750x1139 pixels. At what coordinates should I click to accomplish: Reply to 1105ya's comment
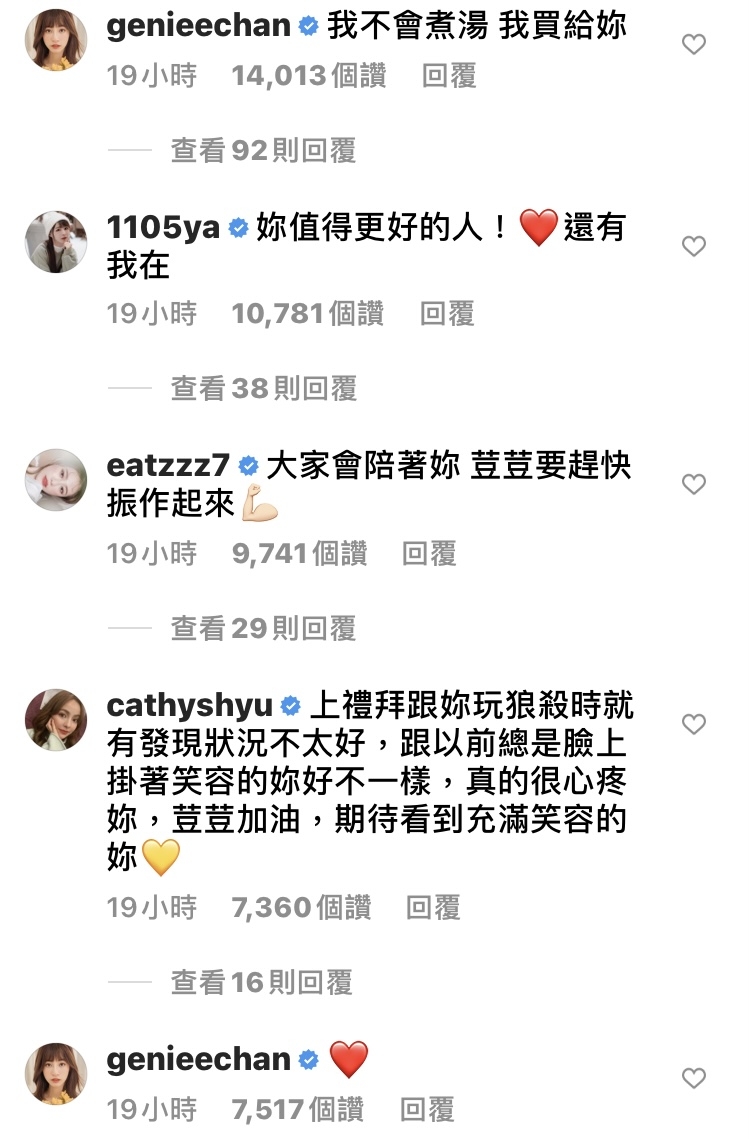pos(447,314)
